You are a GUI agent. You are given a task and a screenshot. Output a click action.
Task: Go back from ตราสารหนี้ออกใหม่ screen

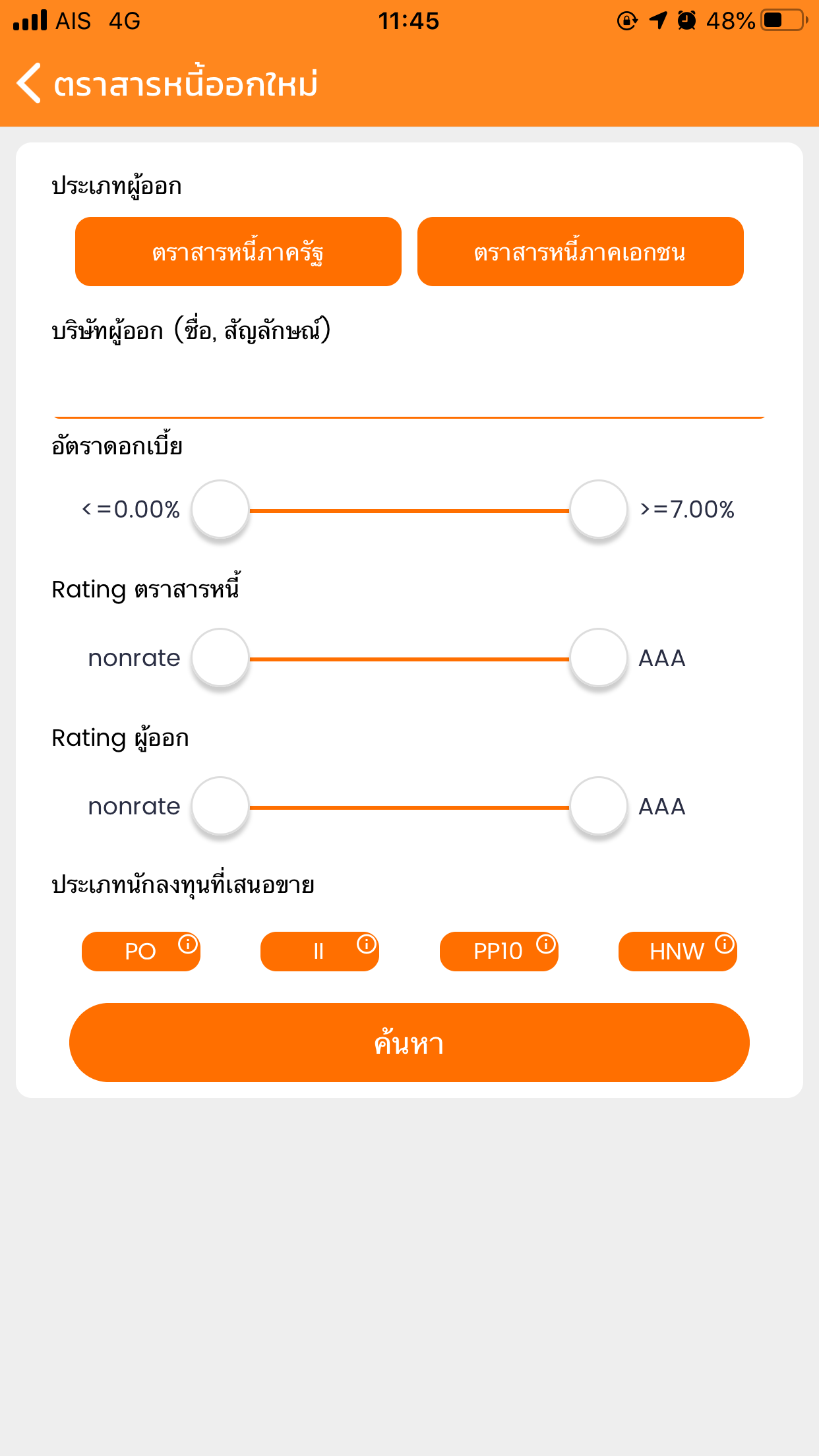coord(29,84)
